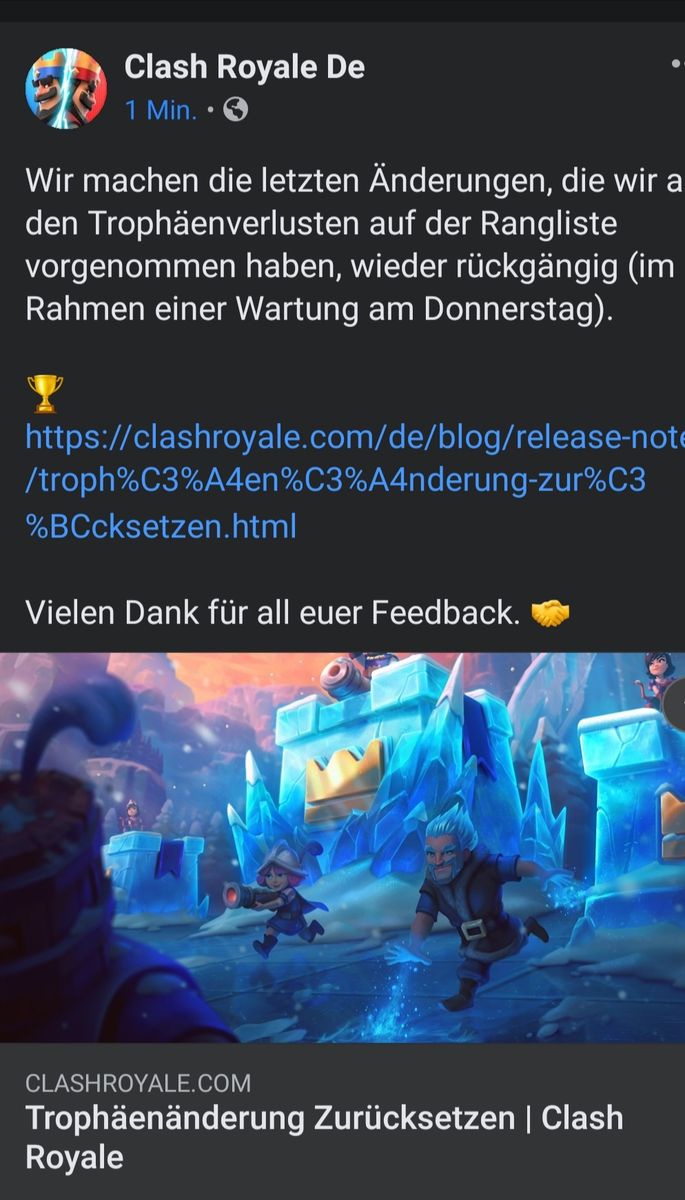Image resolution: width=685 pixels, height=1200 pixels.
Task: Open the Trophäenänderung Zurücksetzen link preview
Action: (324, 1137)
